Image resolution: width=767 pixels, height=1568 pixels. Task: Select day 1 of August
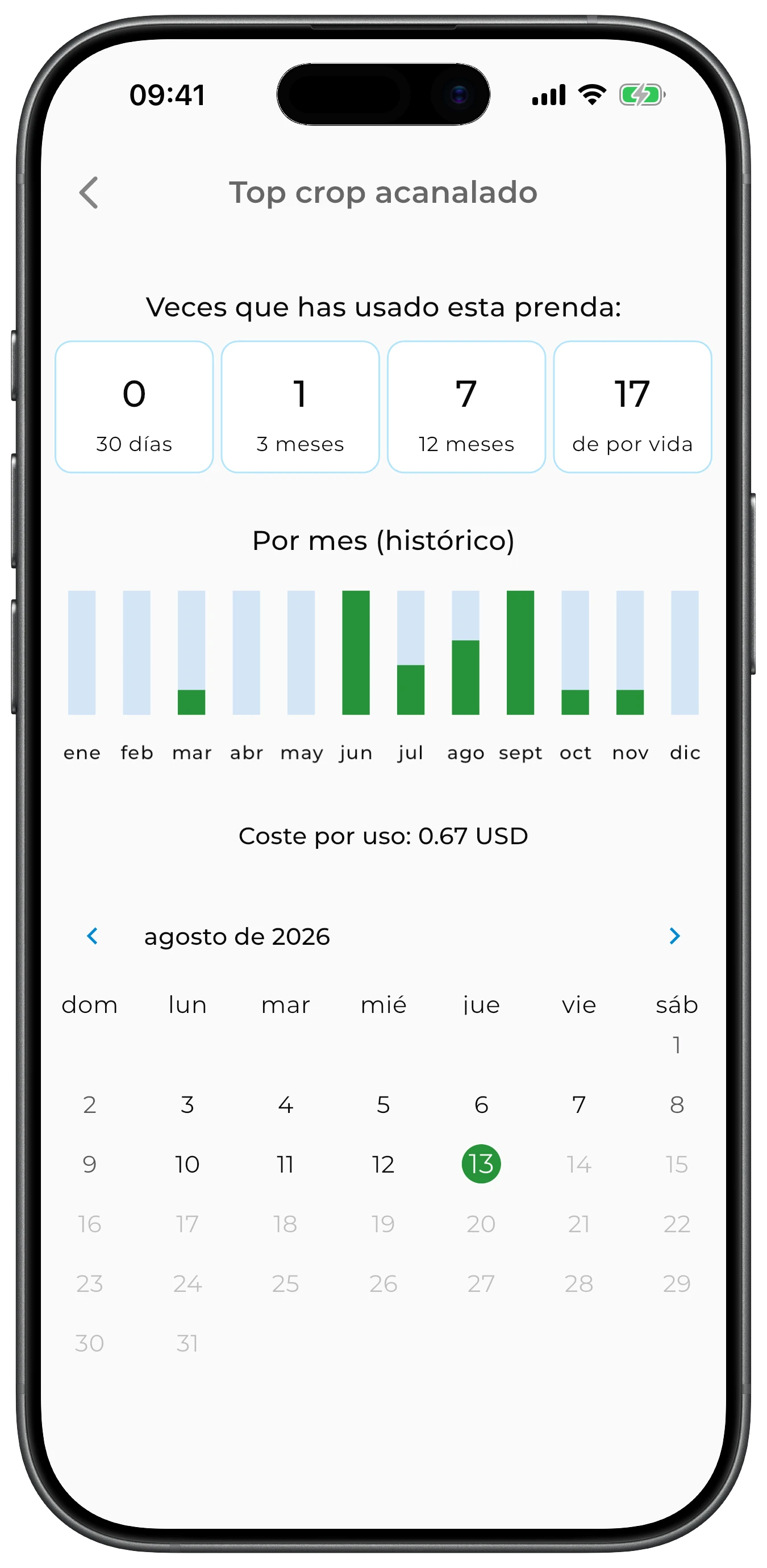pyautogui.click(x=676, y=1045)
